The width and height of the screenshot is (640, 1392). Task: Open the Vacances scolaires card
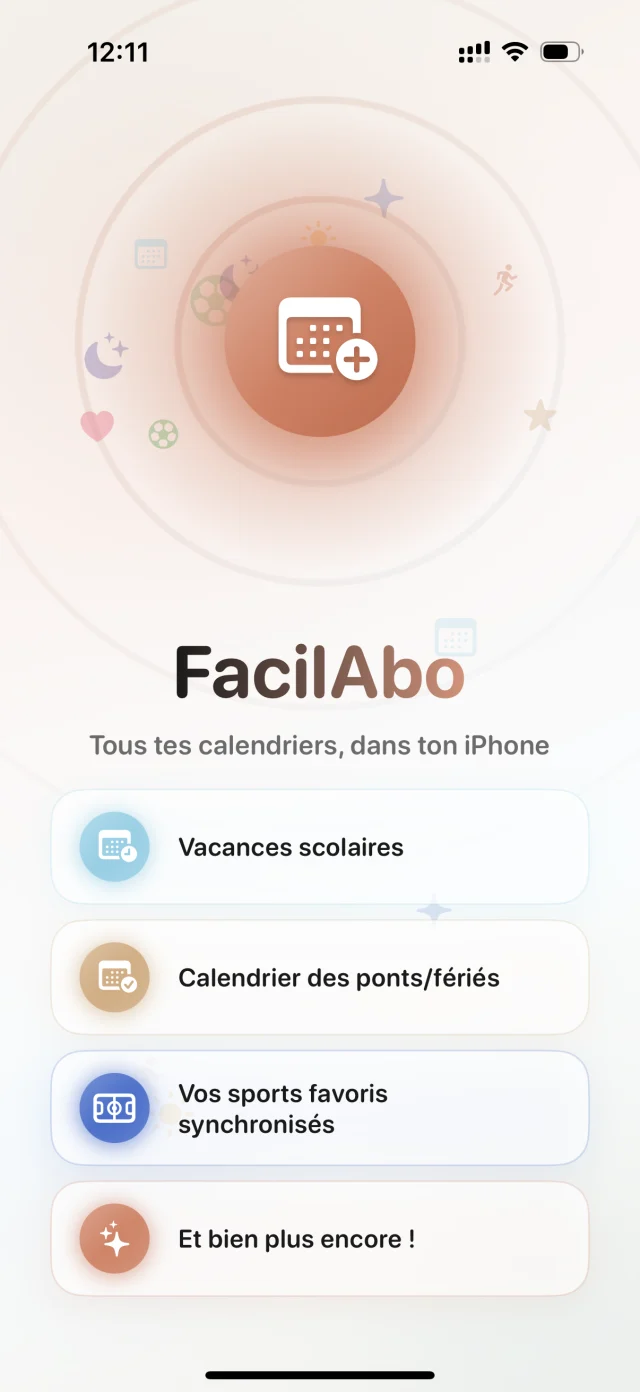(320, 847)
